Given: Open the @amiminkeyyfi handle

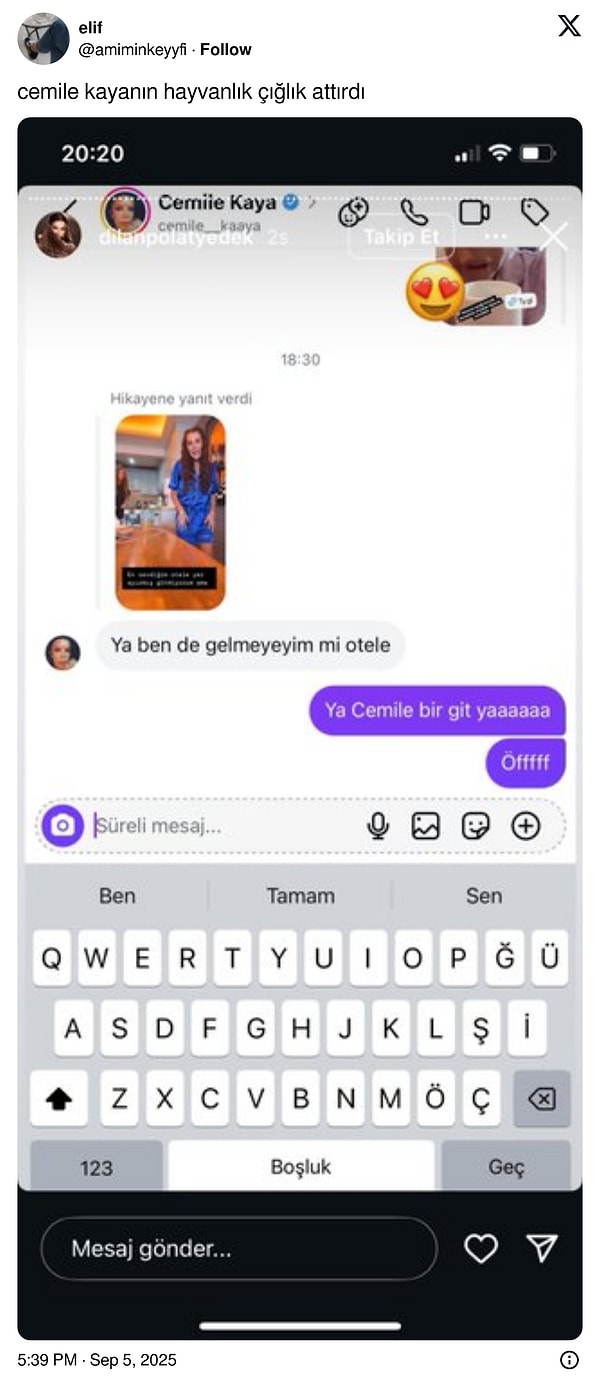Looking at the screenshot, I should point(132,49).
